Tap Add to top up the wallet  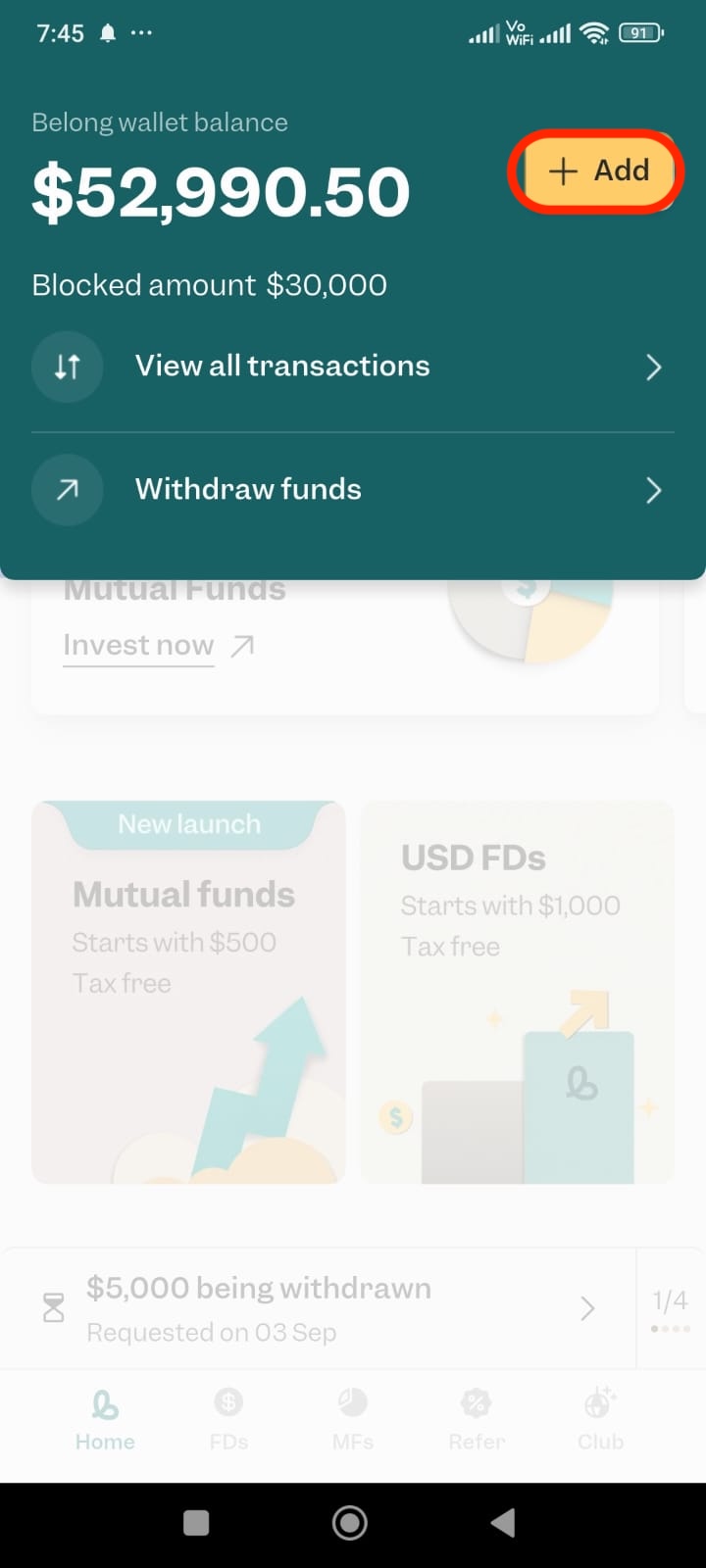coord(596,171)
